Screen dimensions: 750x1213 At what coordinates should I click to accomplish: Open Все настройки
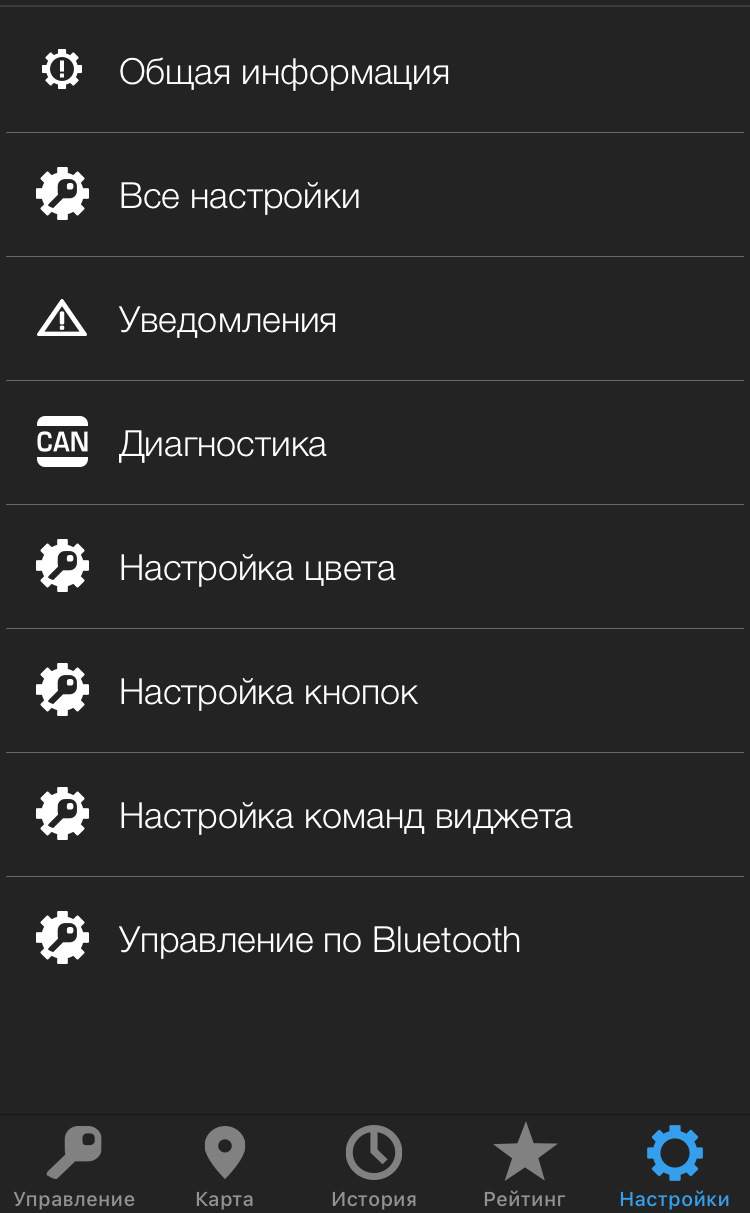(375, 195)
